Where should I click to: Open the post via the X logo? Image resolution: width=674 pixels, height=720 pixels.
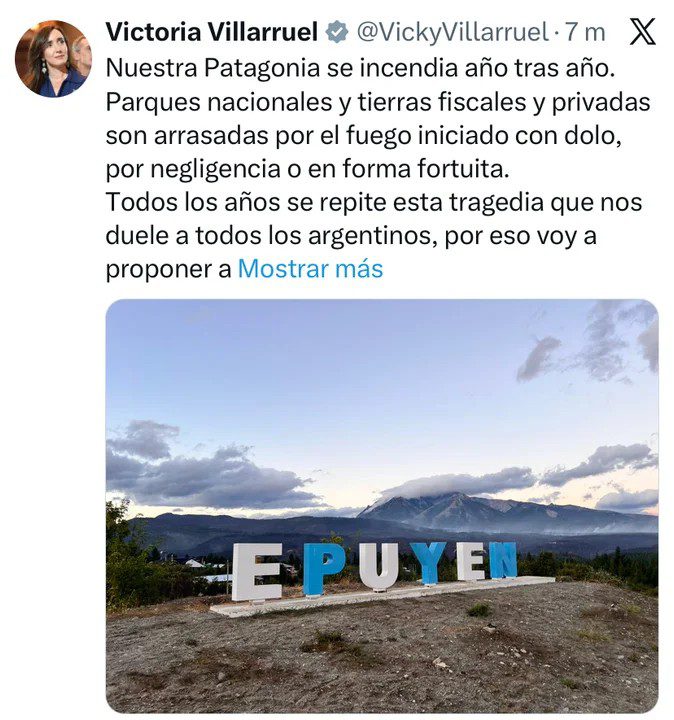(642, 32)
